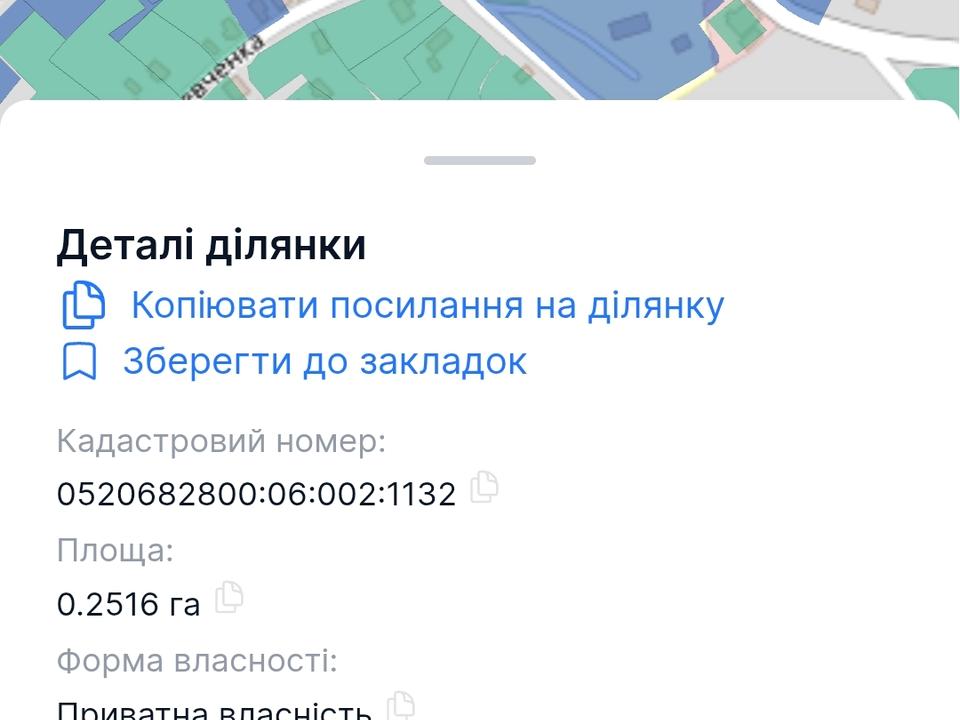Copy the ownership form Приватна власність
Image resolution: width=960 pixels, height=720 pixels.
[401, 705]
